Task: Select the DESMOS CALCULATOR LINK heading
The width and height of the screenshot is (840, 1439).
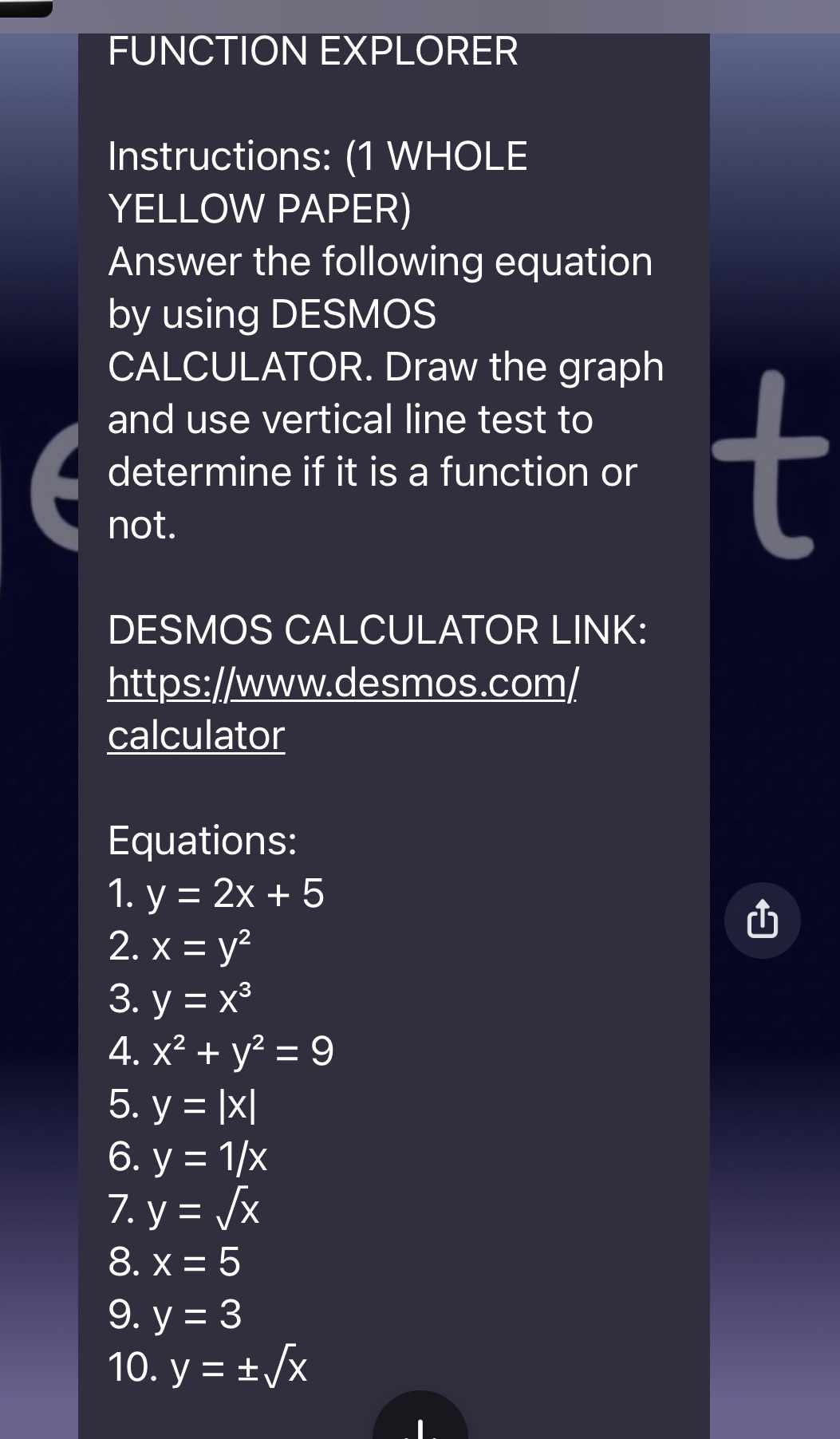Action: click(x=377, y=630)
